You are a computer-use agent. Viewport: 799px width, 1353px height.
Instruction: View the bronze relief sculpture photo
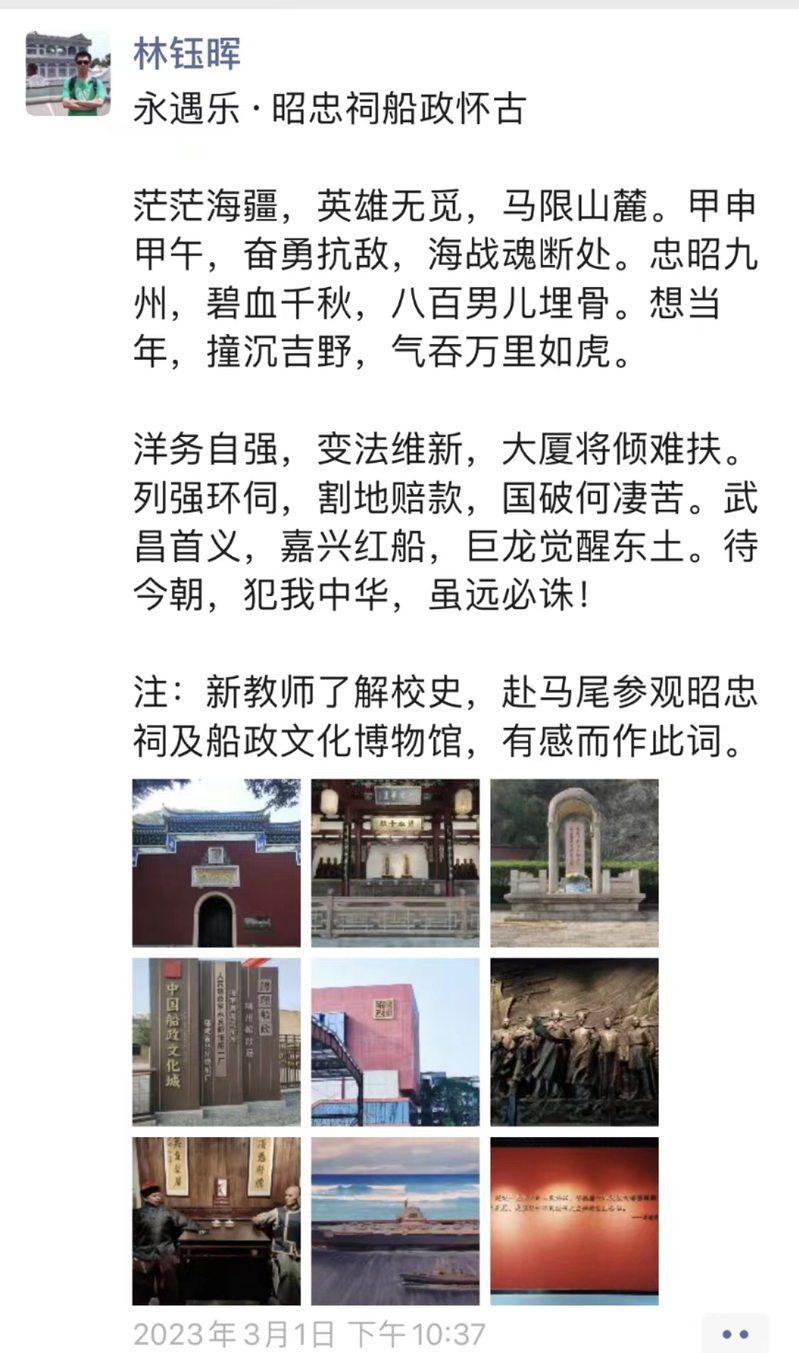coord(574,1042)
